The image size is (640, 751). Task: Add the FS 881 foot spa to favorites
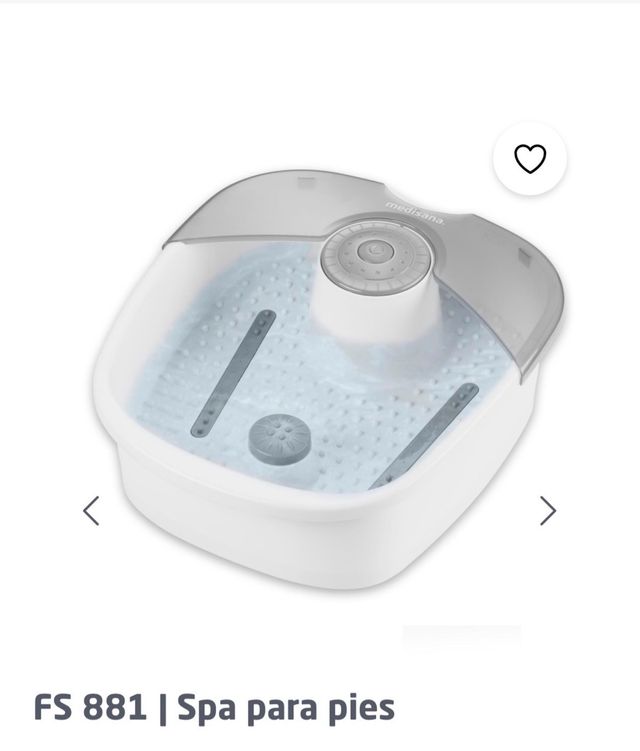tap(529, 158)
